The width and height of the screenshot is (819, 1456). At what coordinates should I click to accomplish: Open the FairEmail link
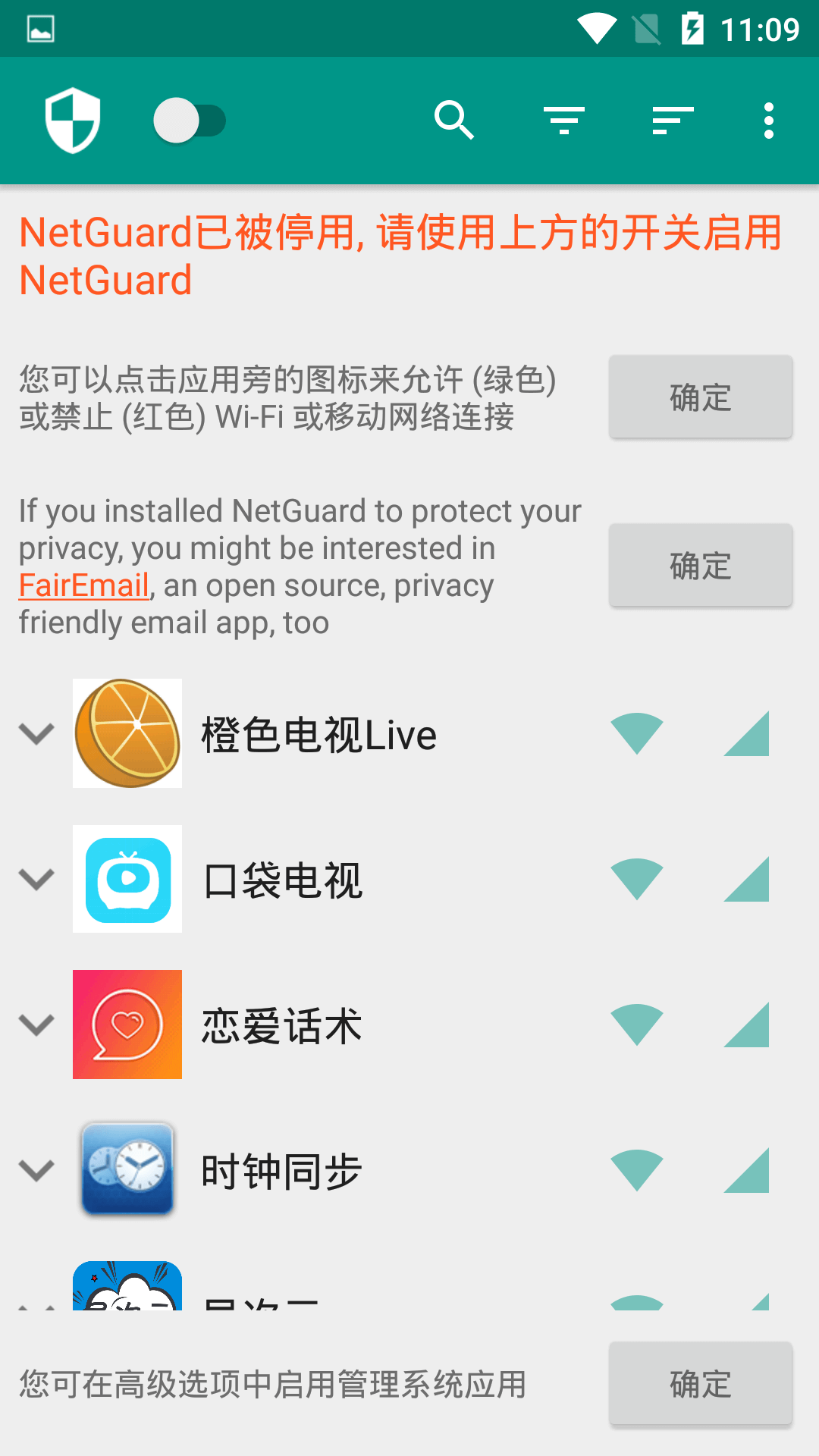tap(83, 585)
